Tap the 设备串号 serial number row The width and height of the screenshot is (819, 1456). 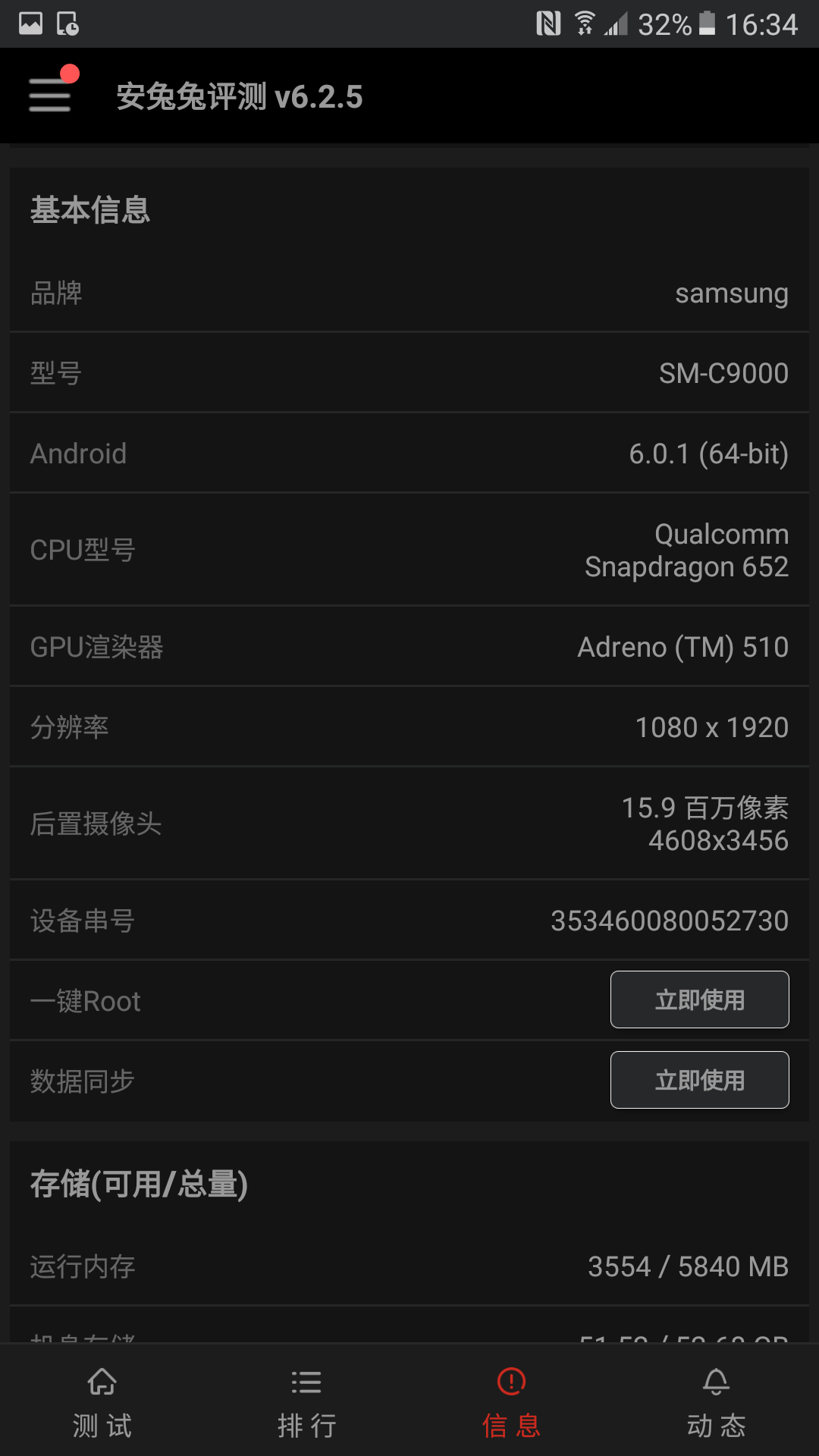tap(409, 921)
